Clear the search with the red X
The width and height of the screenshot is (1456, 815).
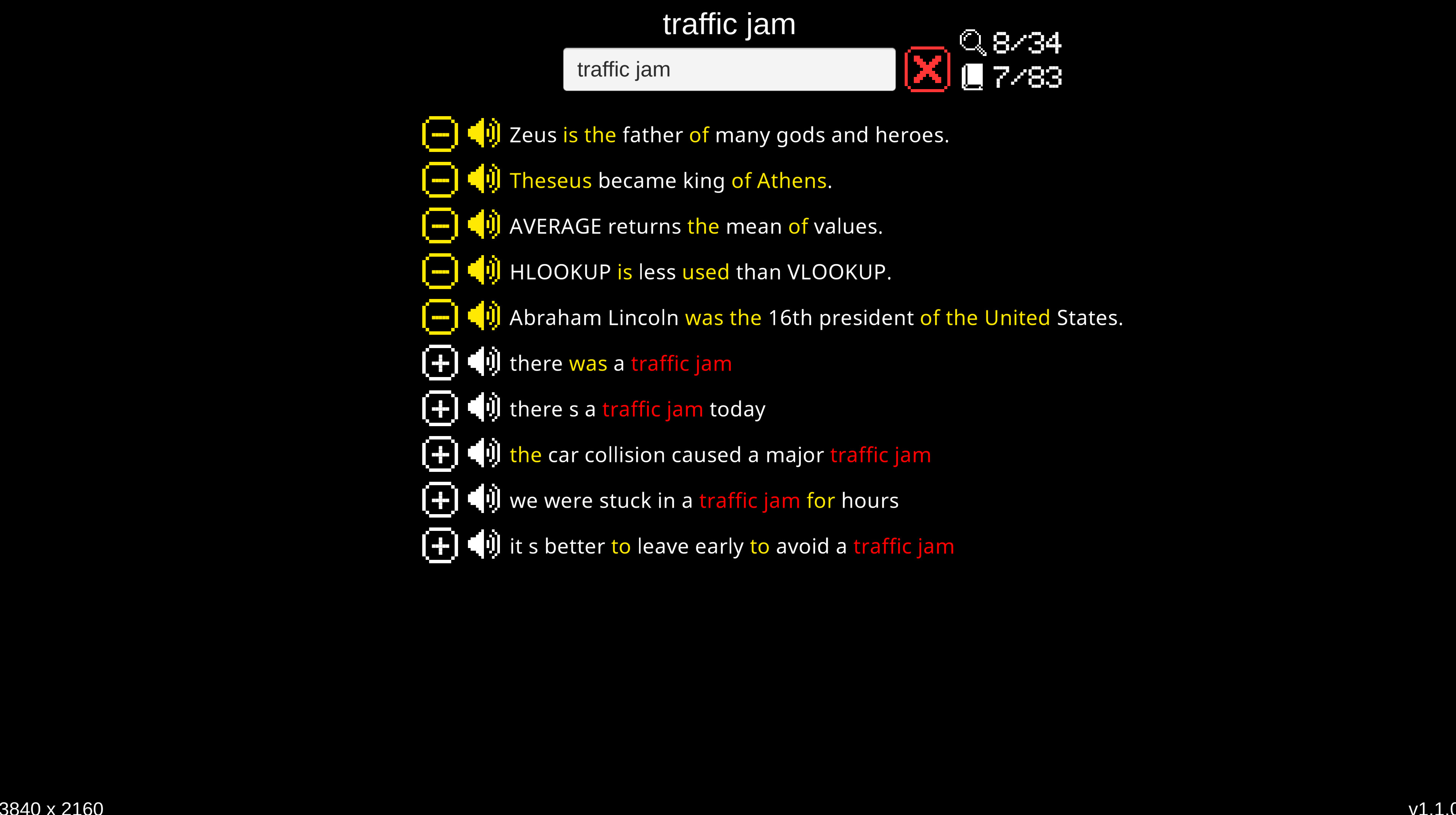coord(927,70)
